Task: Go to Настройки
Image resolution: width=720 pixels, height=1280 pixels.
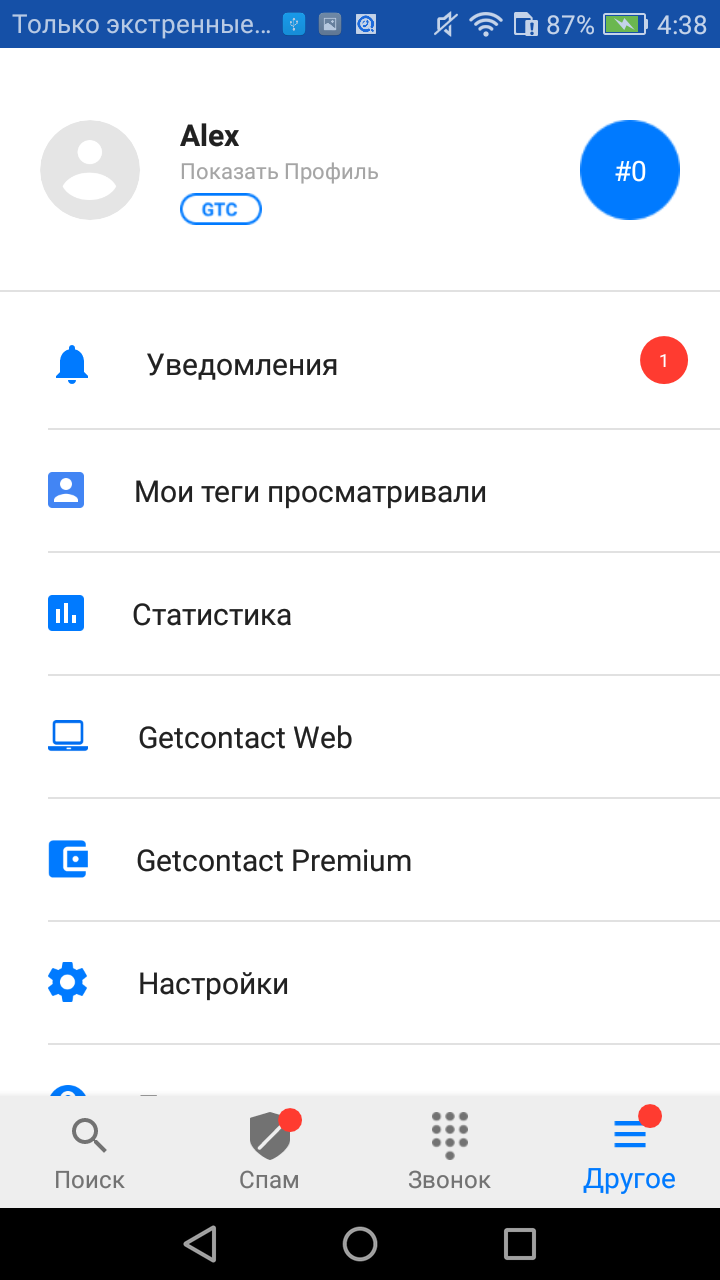Action: tap(360, 983)
